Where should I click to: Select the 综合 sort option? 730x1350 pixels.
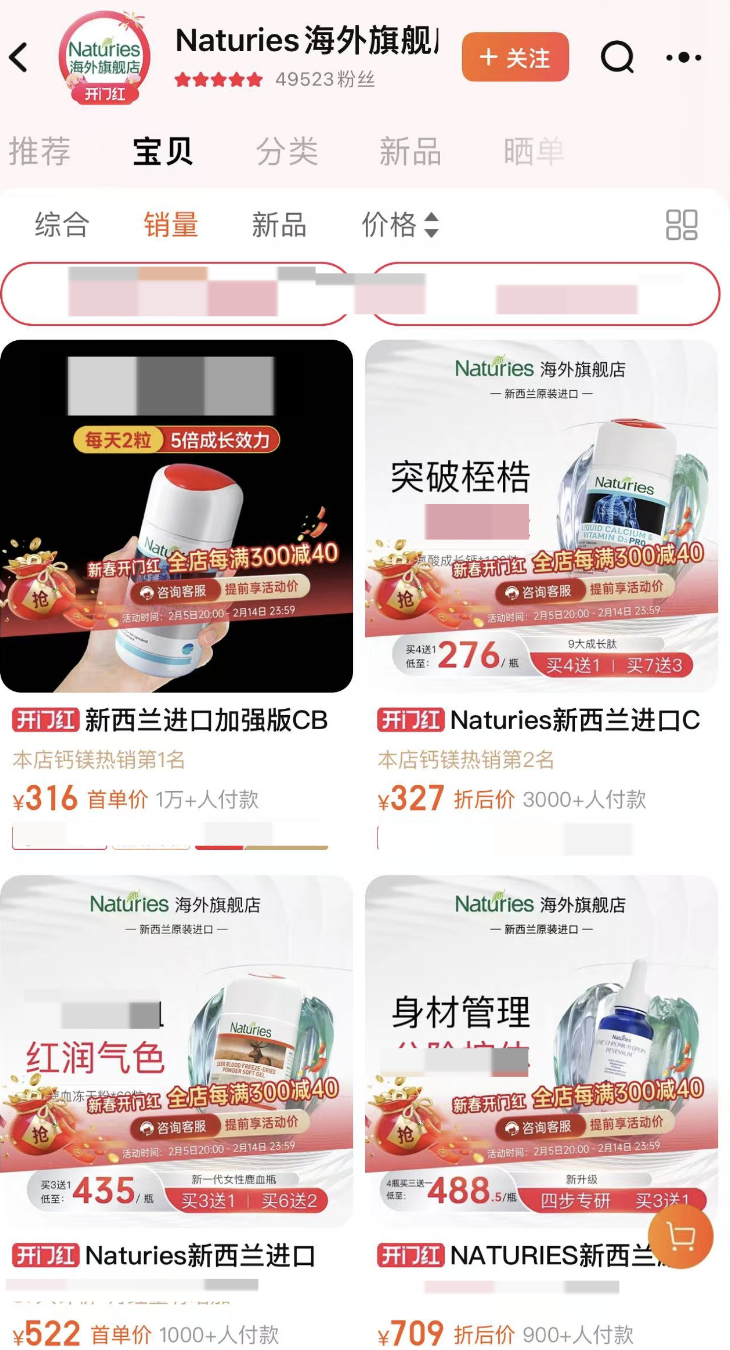pos(62,227)
